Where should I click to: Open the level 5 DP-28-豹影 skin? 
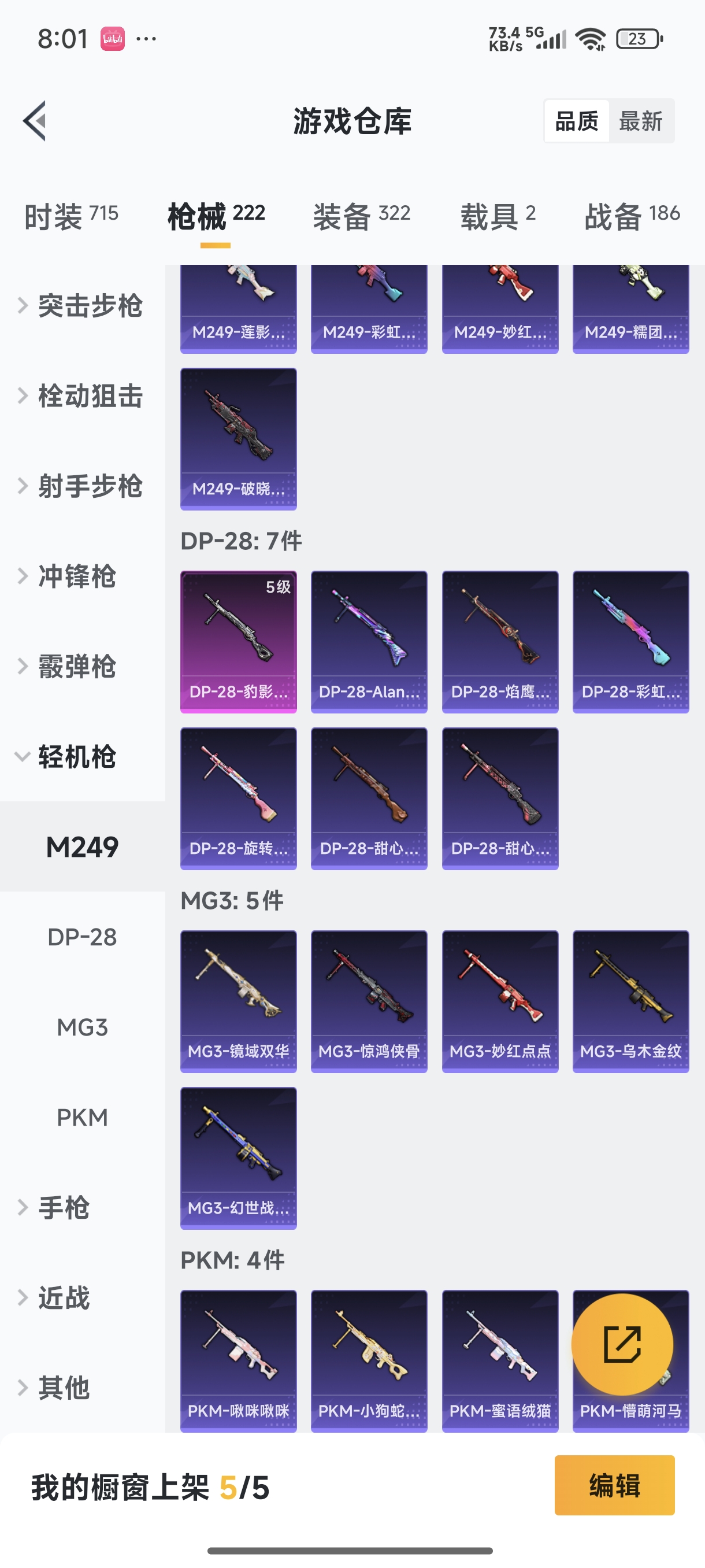tap(239, 641)
